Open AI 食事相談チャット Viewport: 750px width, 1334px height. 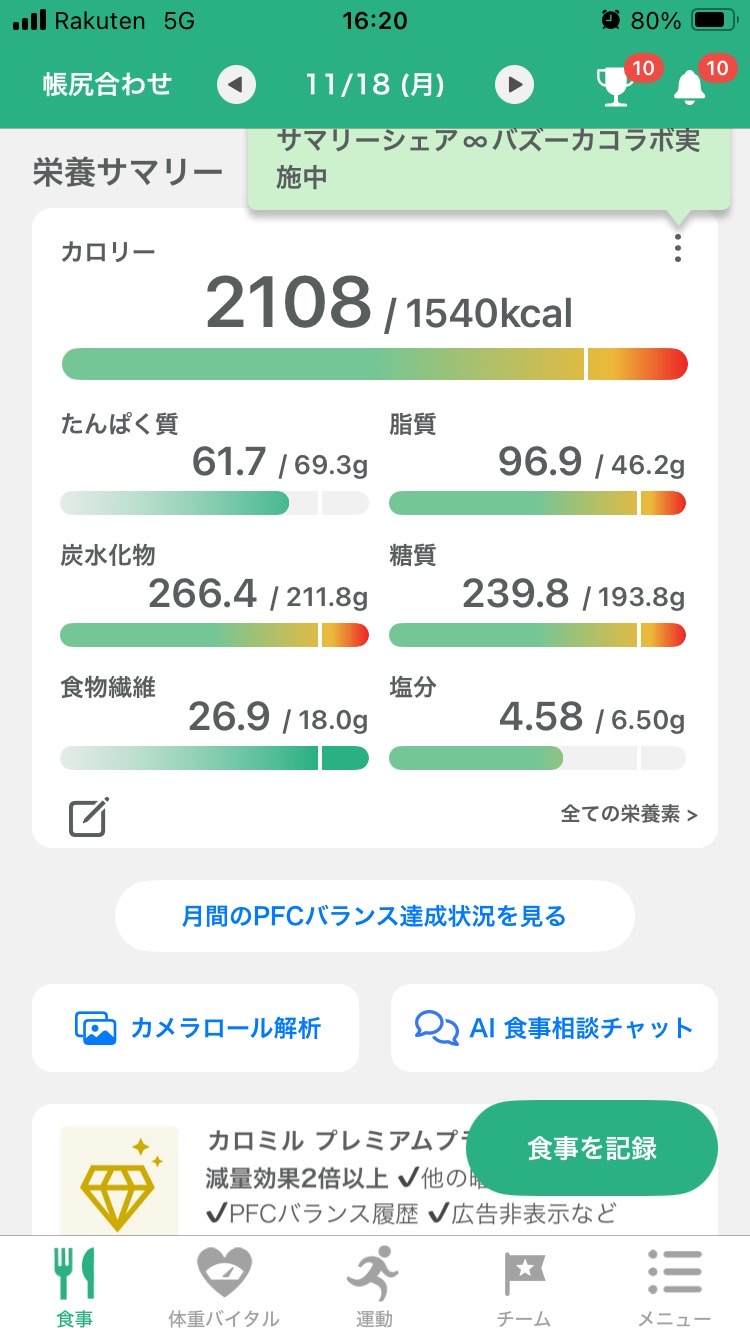554,1028
